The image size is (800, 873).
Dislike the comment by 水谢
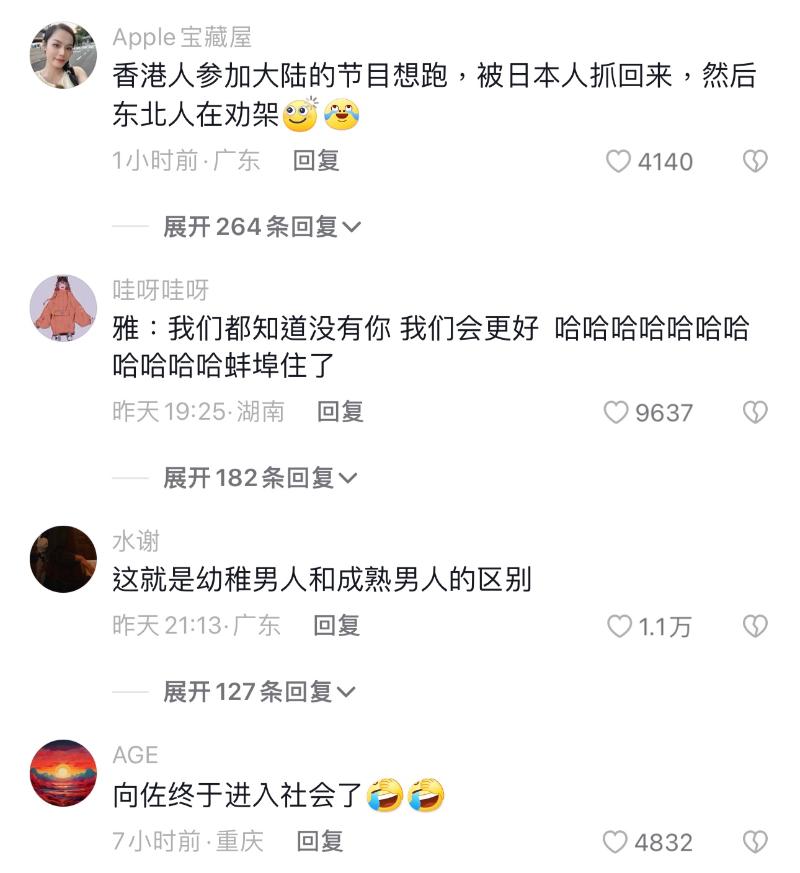click(755, 627)
